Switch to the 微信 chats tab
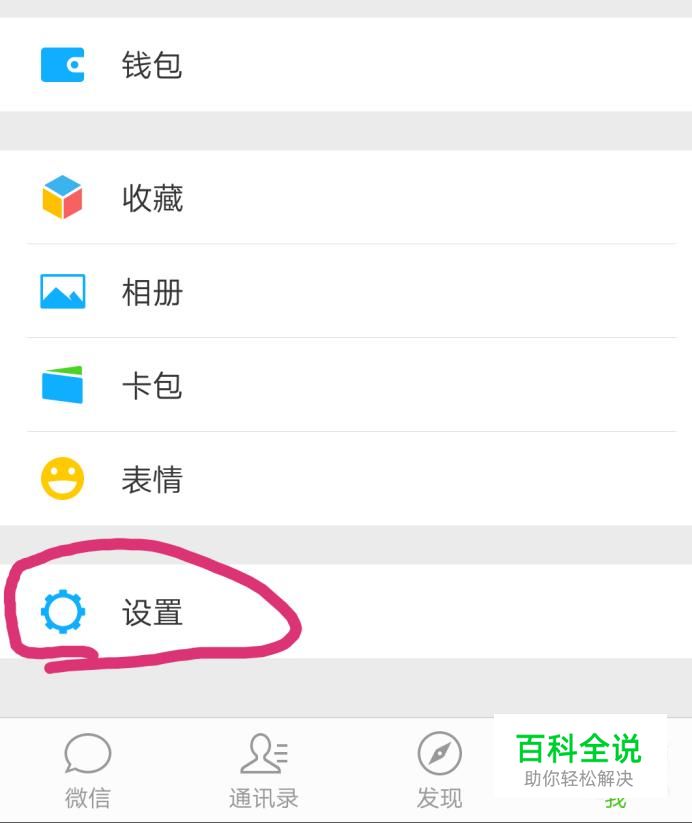 [x=88, y=770]
